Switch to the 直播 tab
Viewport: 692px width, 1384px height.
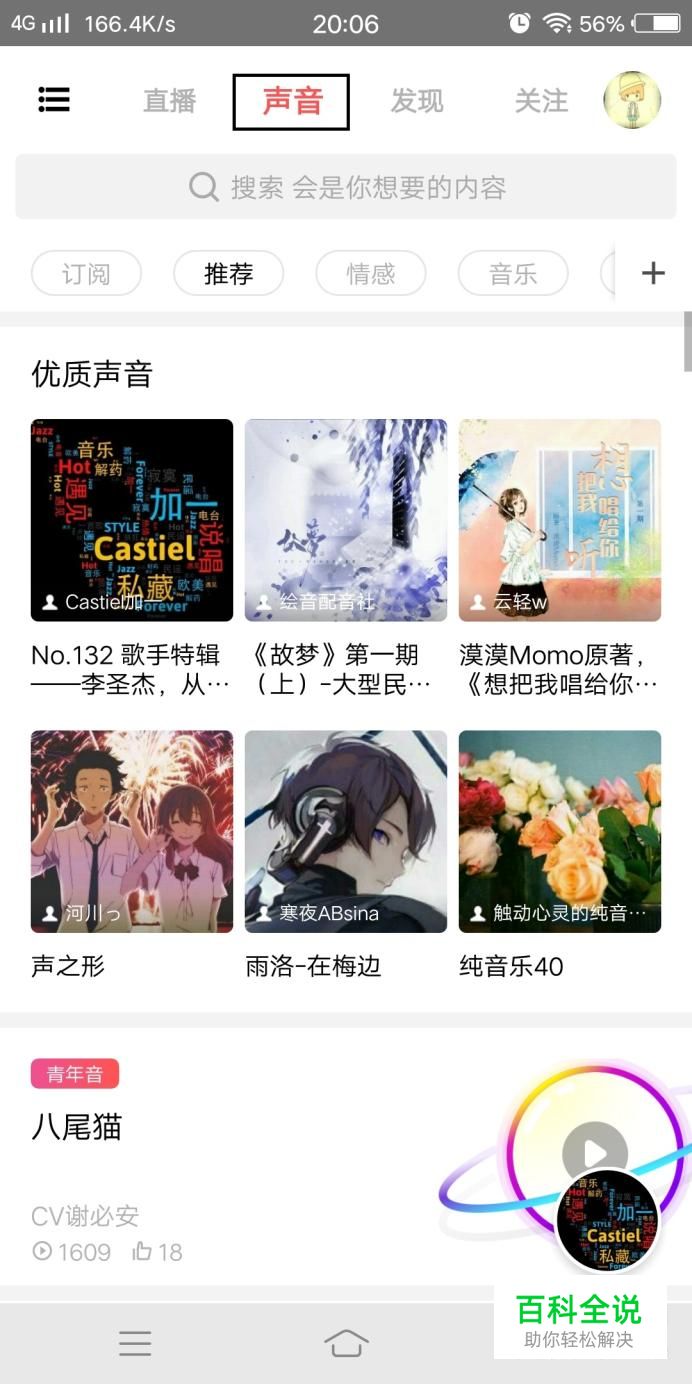click(170, 101)
